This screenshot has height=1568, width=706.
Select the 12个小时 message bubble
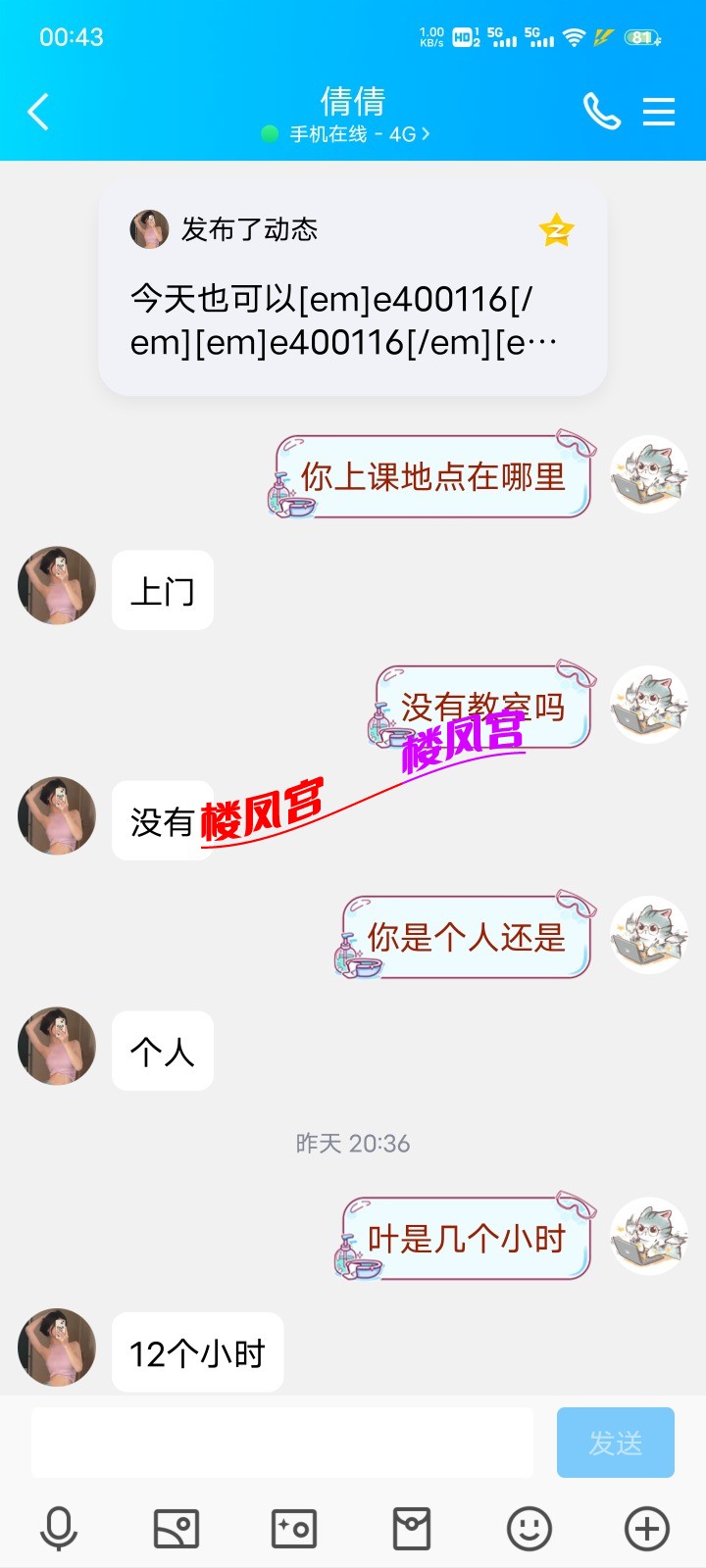click(x=197, y=1352)
